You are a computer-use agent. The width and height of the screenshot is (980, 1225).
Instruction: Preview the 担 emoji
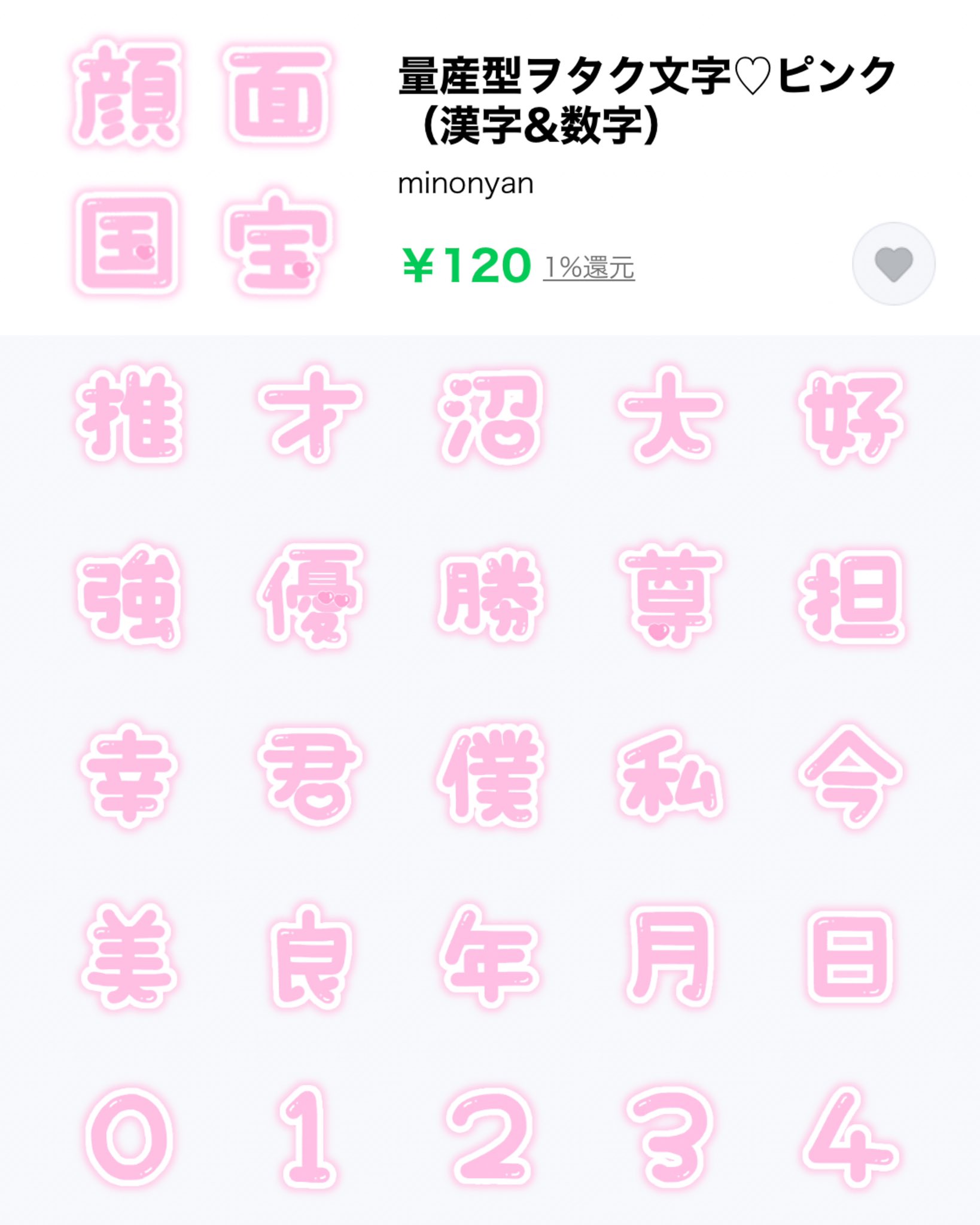(x=851, y=596)
